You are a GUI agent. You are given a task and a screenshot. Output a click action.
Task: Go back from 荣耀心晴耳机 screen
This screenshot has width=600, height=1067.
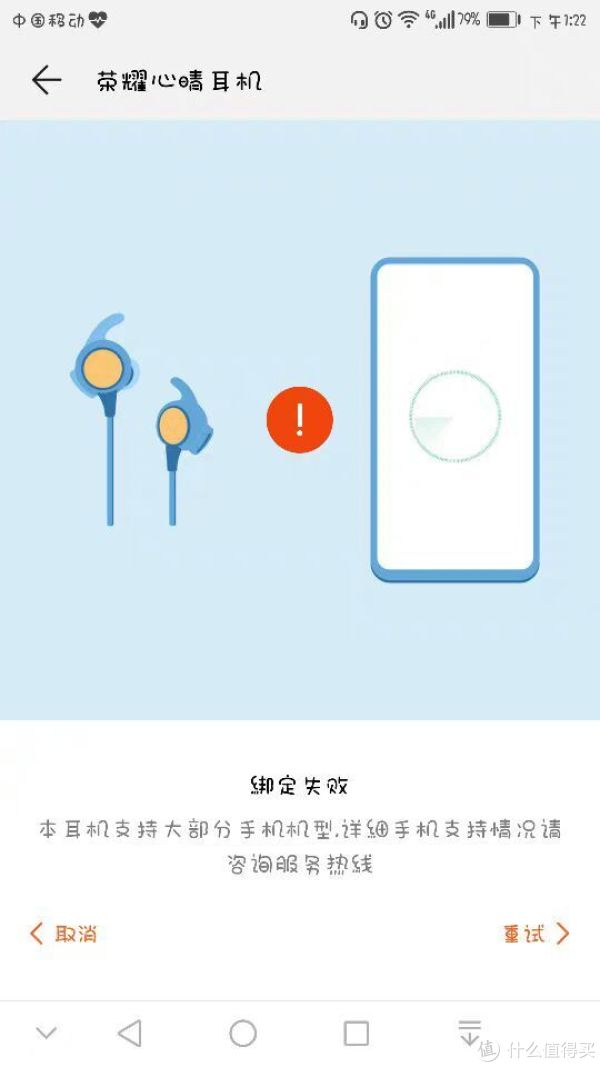46,81
